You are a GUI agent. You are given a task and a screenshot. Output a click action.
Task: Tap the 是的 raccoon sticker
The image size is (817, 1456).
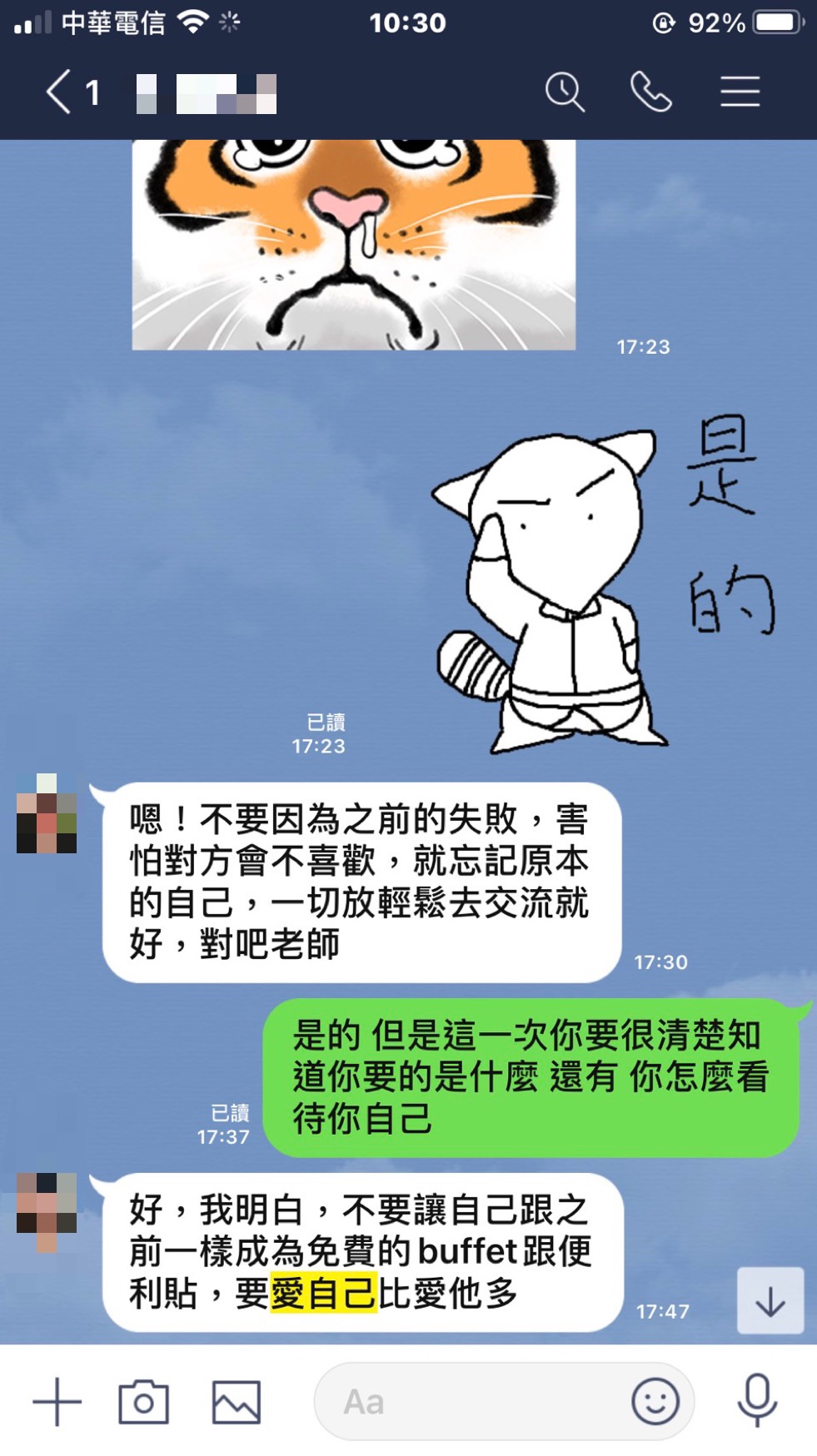click(x=583, y=591)
